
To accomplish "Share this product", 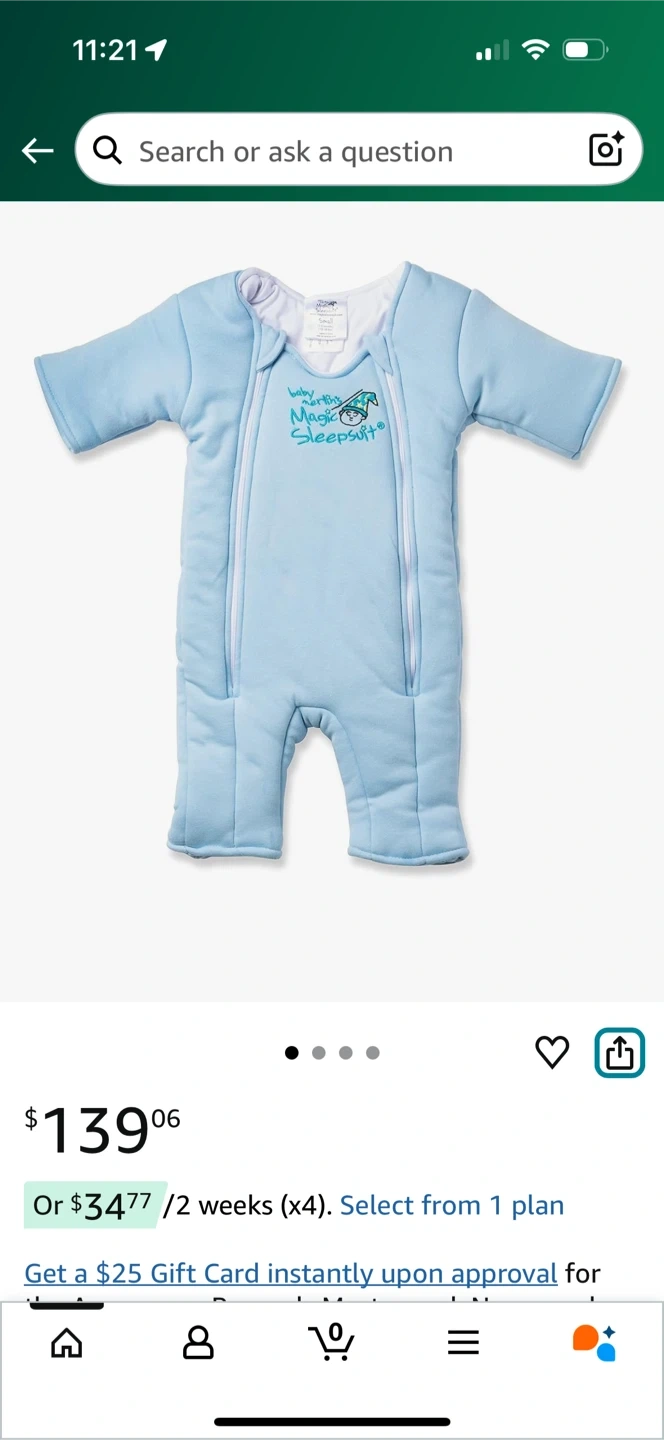I will point(619,1053).
